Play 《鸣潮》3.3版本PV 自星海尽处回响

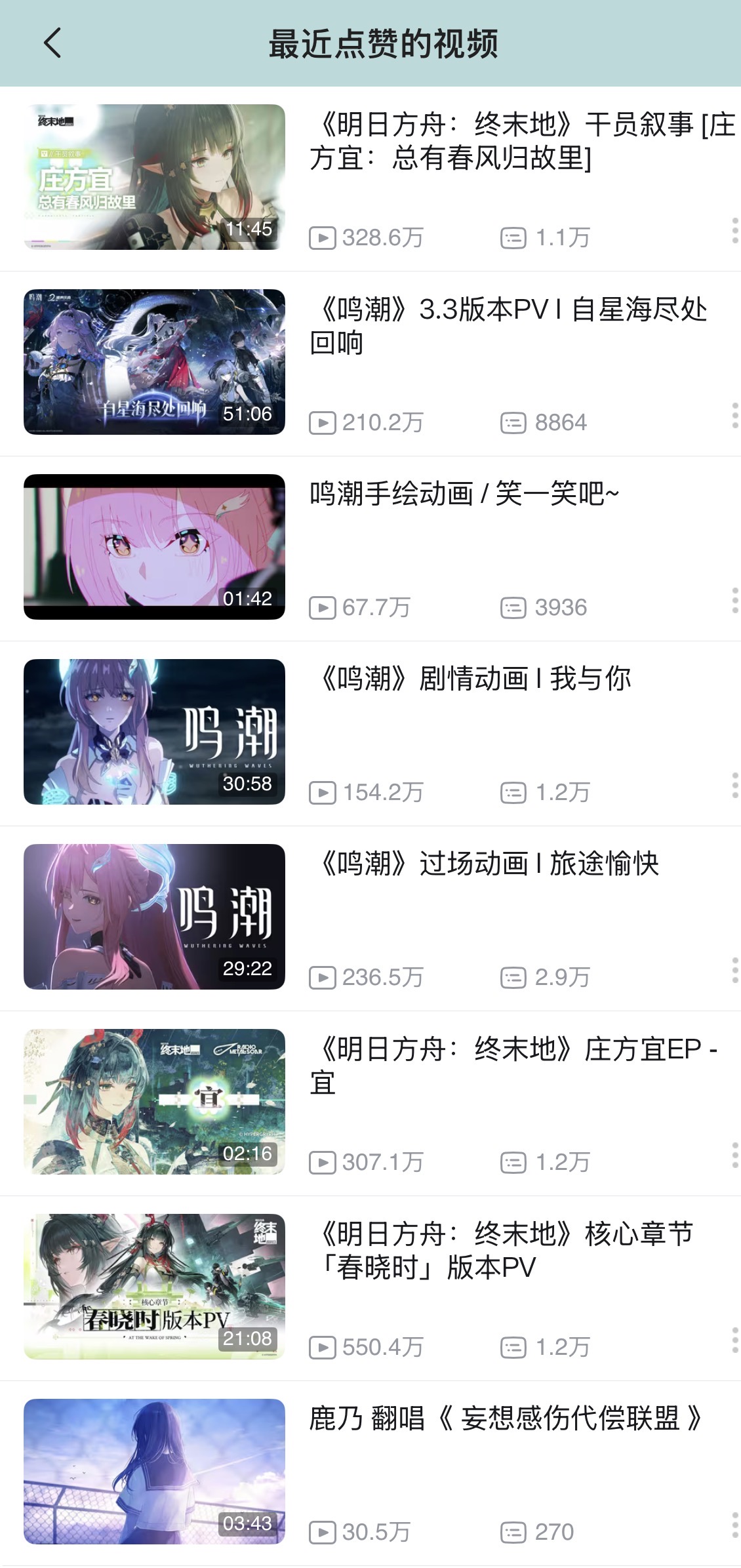point(155,362)
